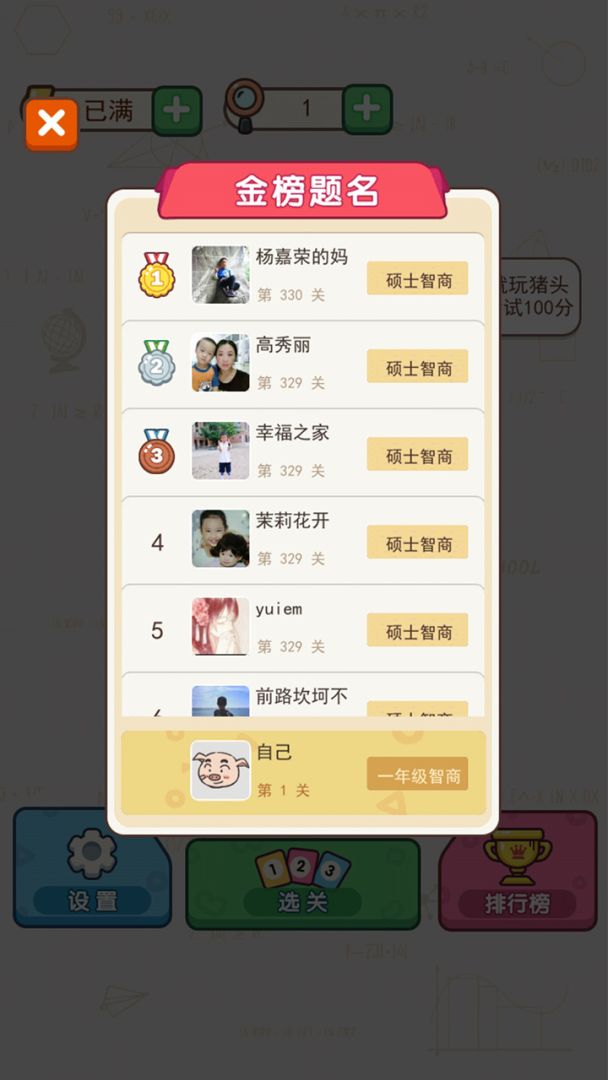
Task: Tap your own 自己 ranking row
Action: 302,771
